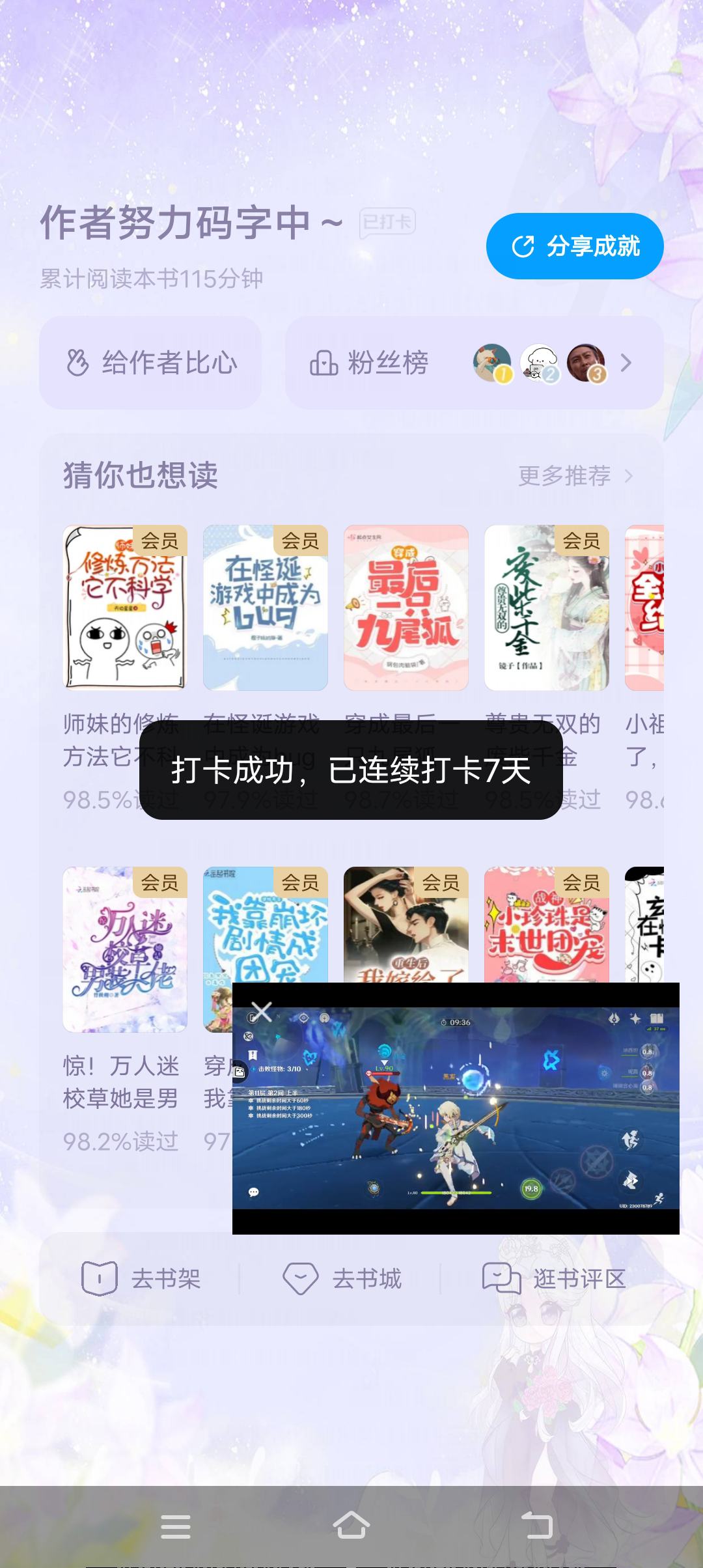Visit the 逛书评区 review section

click(554, 1279)
